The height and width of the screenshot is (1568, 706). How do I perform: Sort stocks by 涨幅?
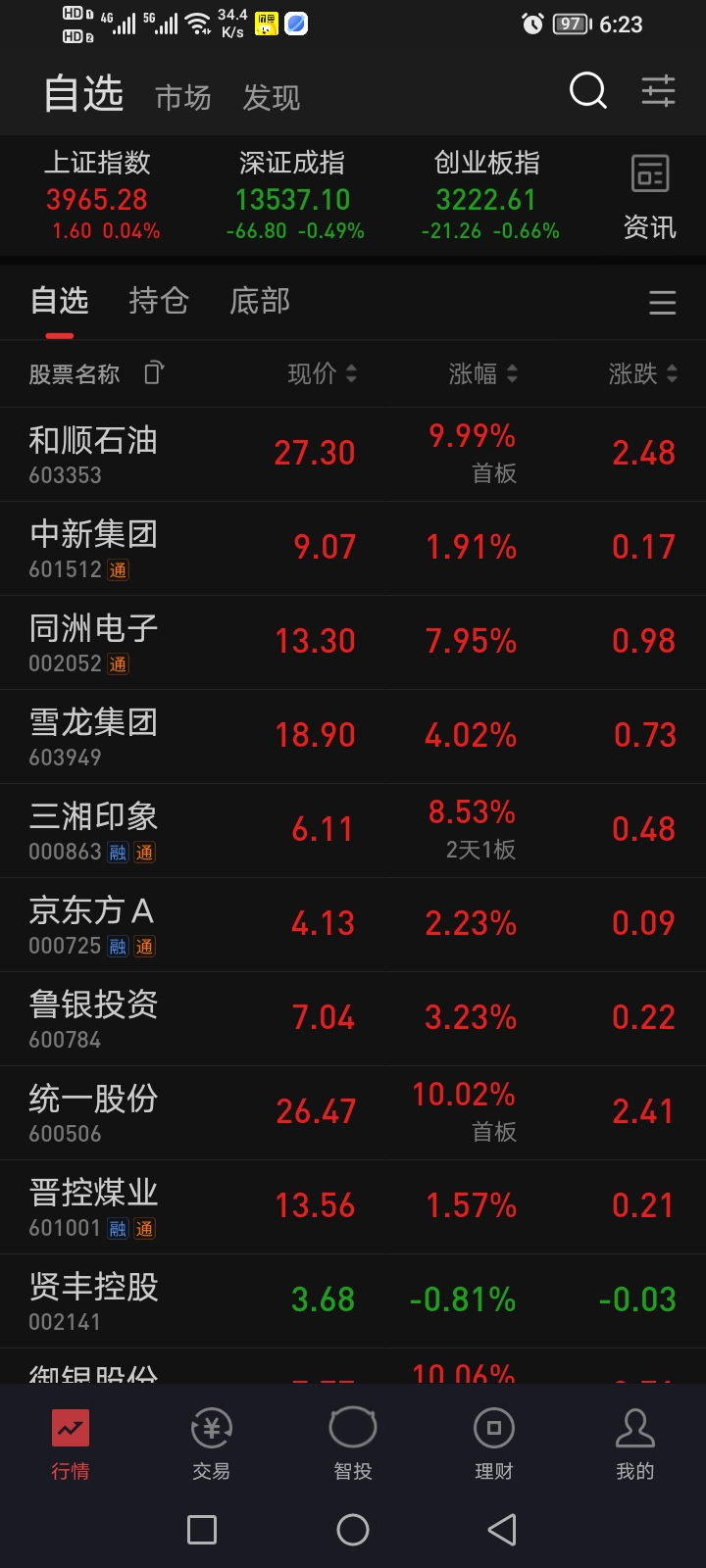[482, 373]
